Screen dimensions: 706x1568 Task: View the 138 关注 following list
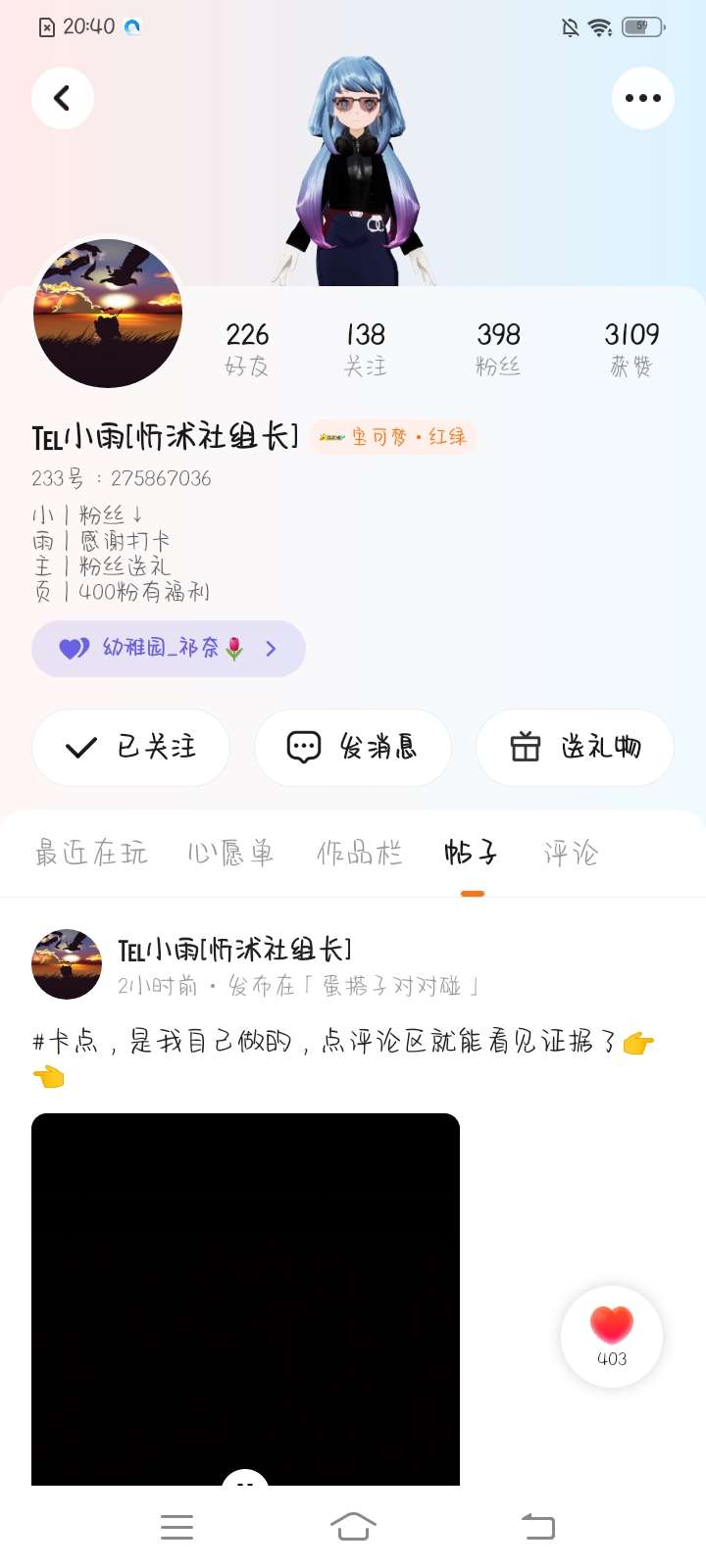365,349
